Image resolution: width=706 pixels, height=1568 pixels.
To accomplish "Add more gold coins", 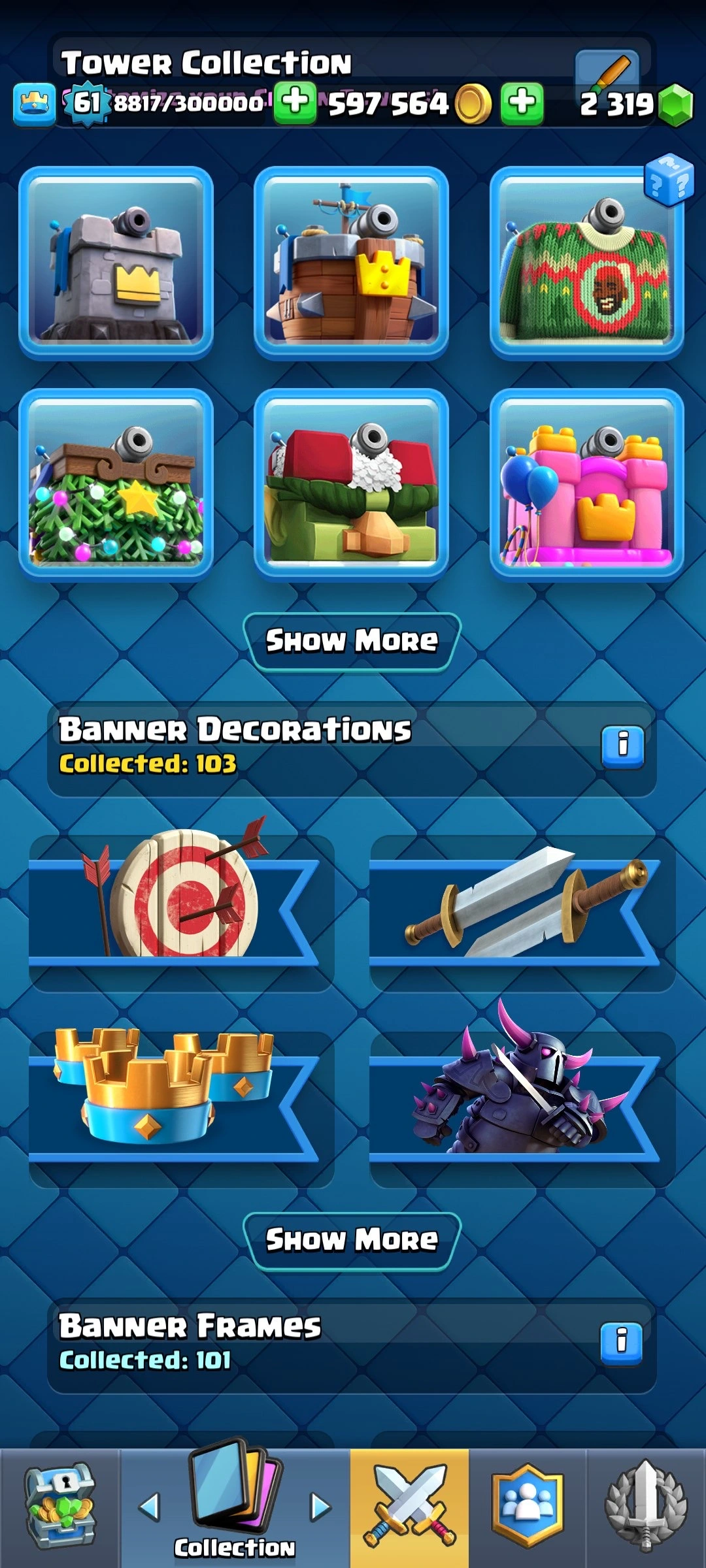I will 522,103.
